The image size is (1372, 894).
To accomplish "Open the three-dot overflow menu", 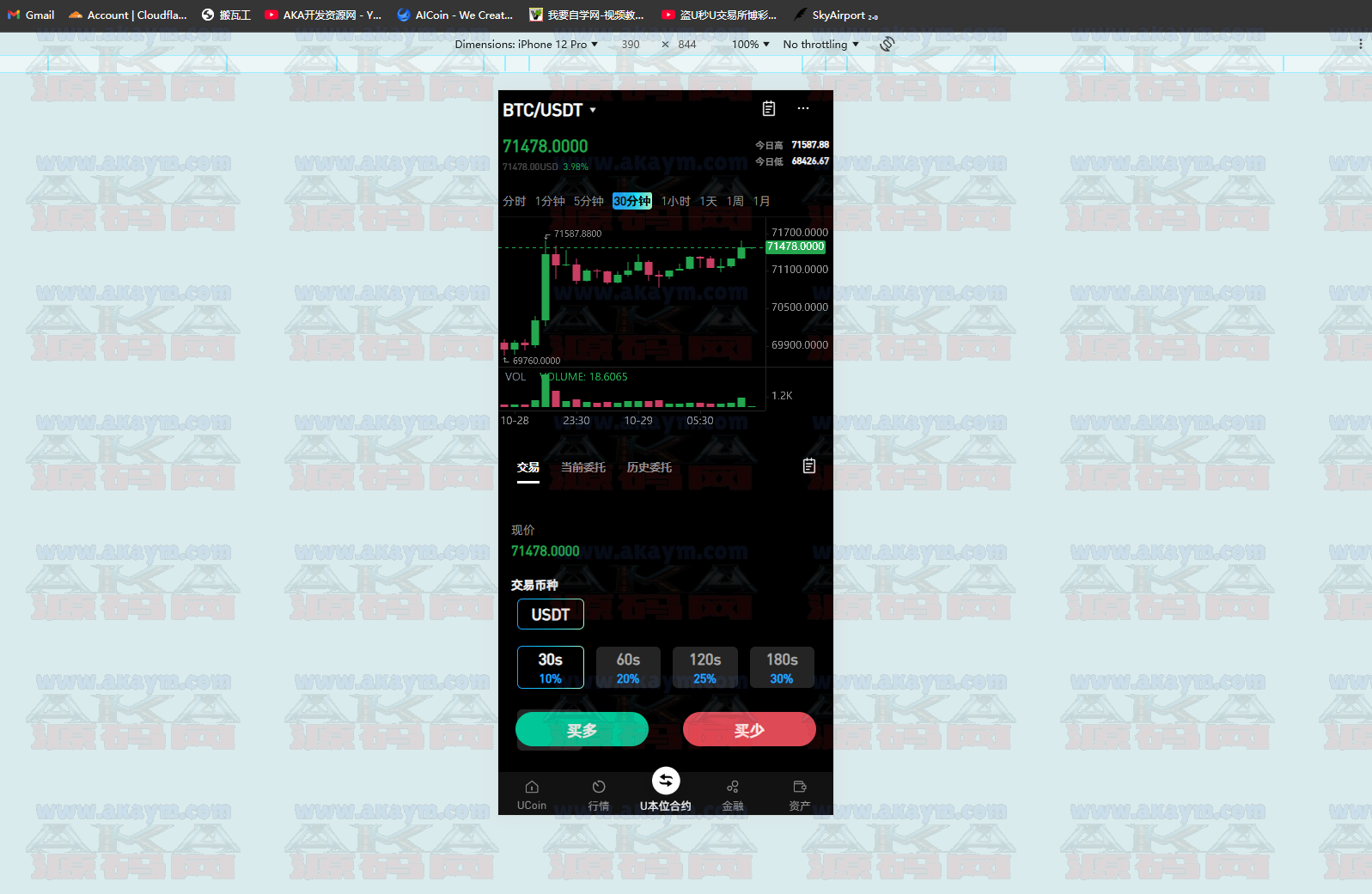I will 803,108.
